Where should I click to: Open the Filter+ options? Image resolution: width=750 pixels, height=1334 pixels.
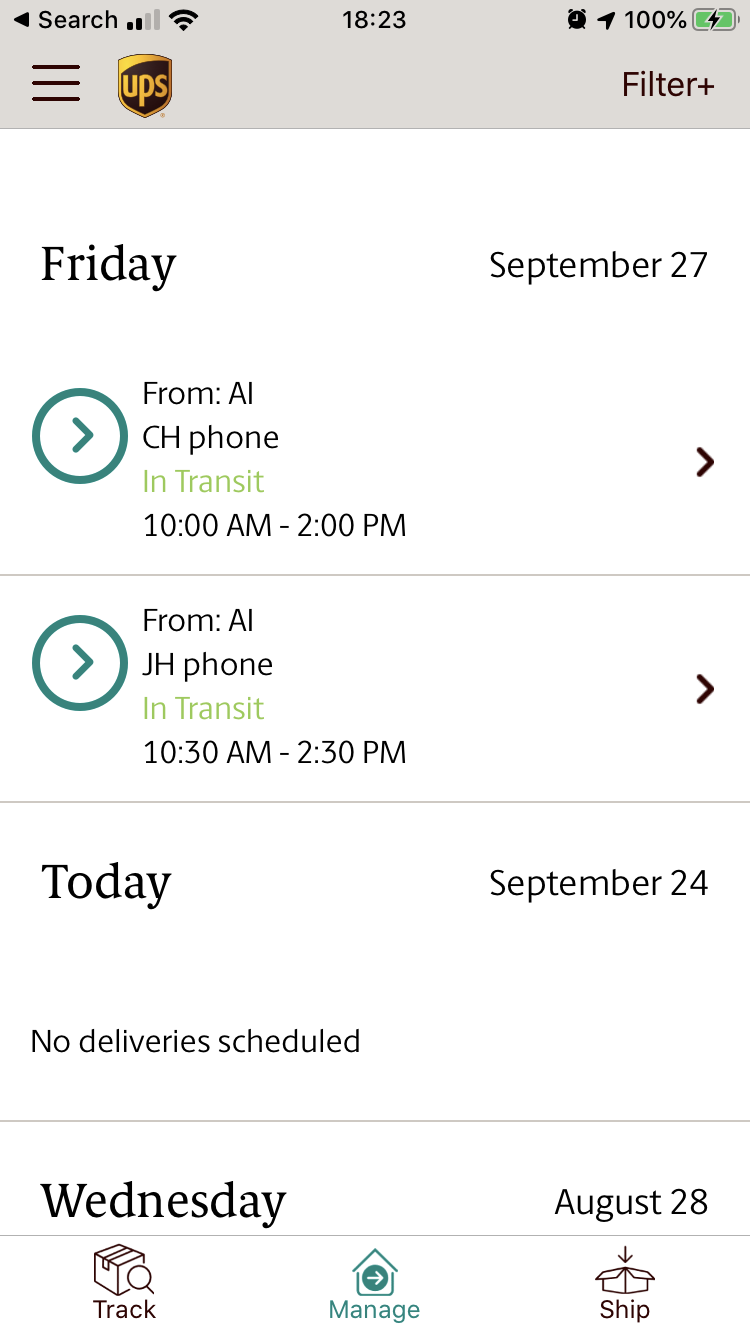pyautogui.click(x=668, y=85)
